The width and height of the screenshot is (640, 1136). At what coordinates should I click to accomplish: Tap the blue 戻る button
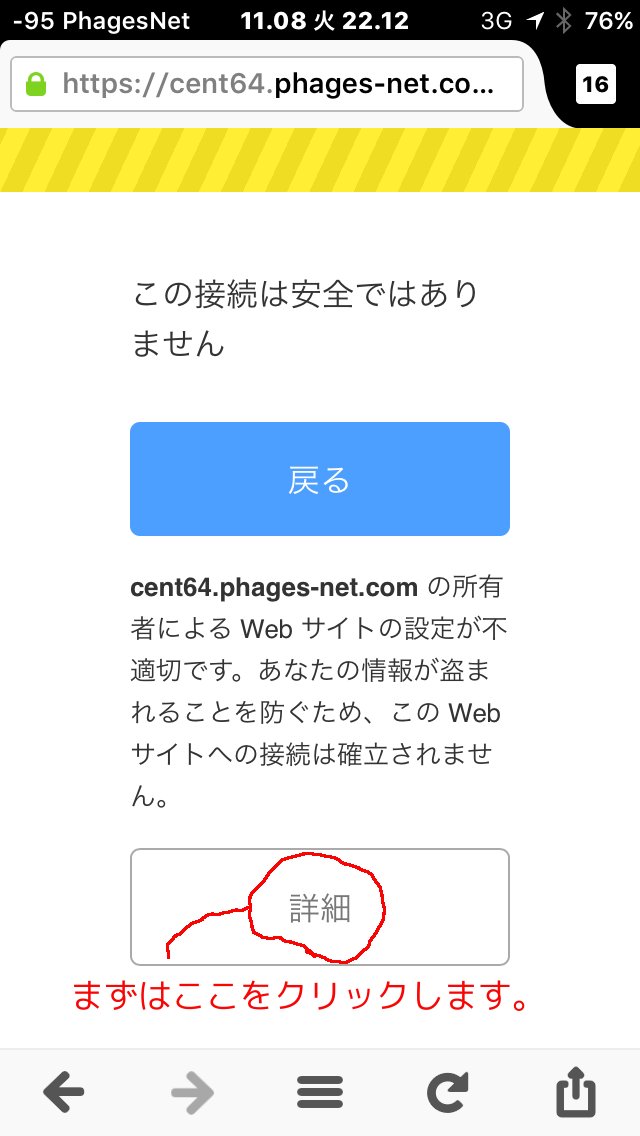320,479
